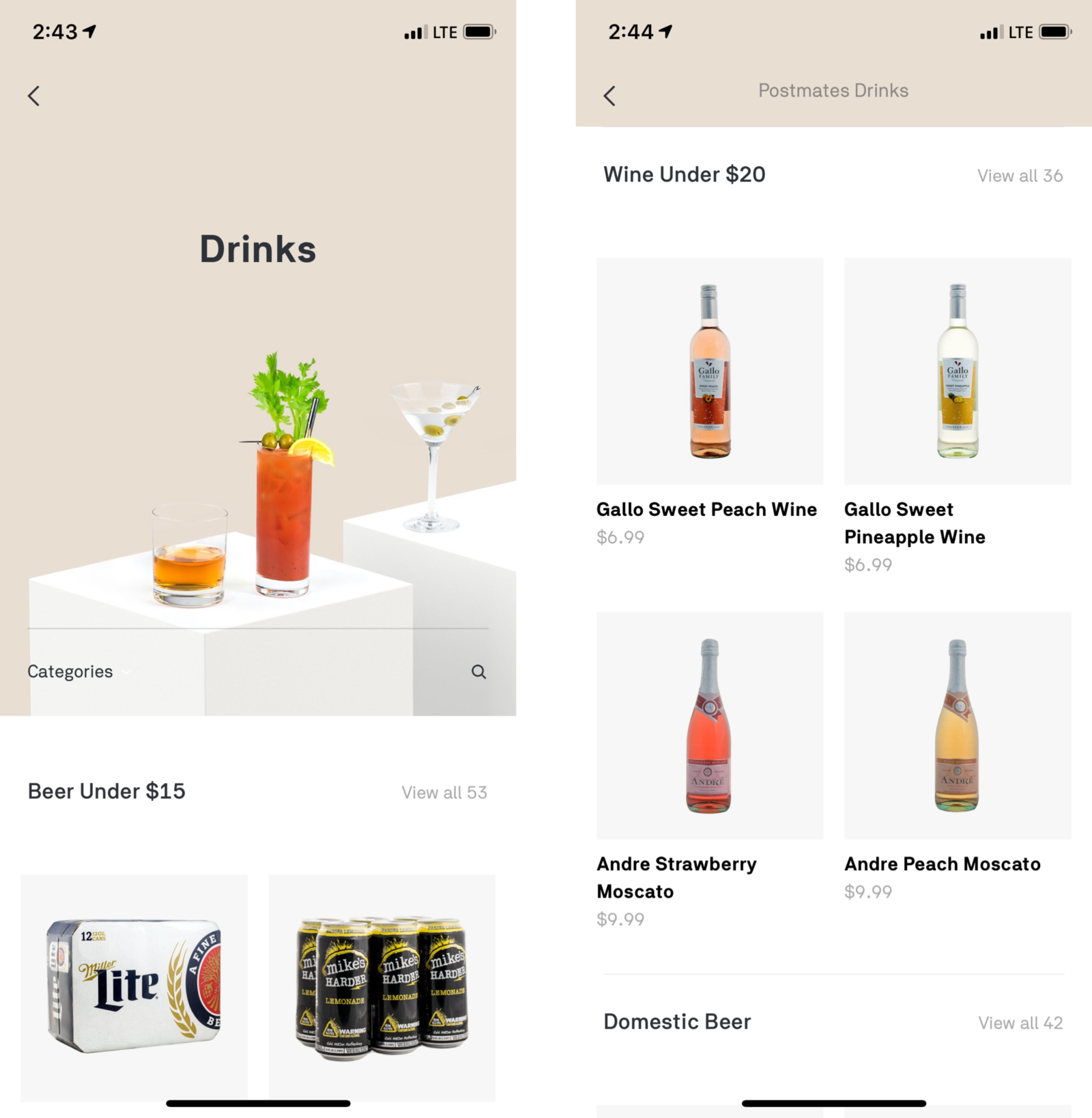Image resolution: width=1092 pixels, height=1118 pixels.
Task: Go back from the Drinks hero screen
Action: (33, 96)
